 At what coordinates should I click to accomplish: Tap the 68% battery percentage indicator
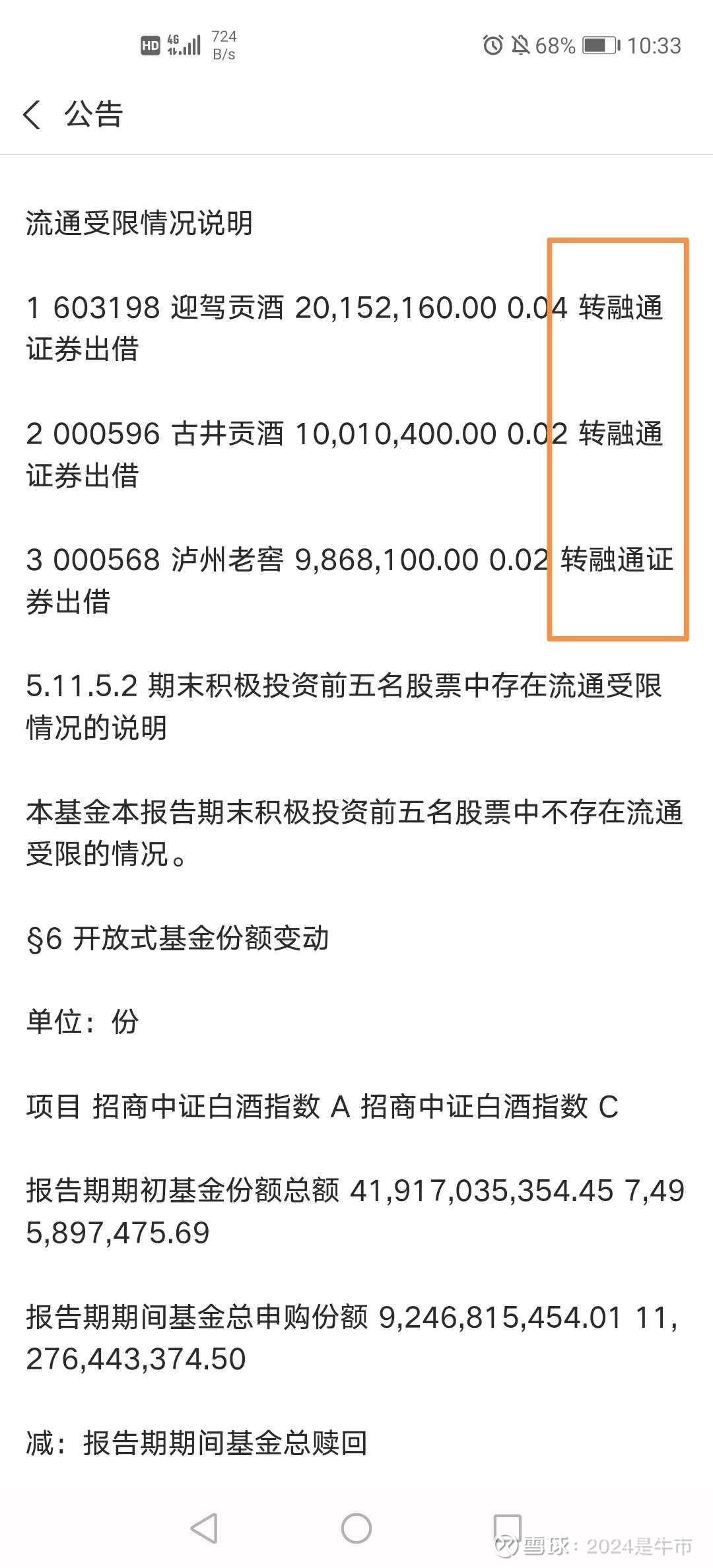click(555, 46)
